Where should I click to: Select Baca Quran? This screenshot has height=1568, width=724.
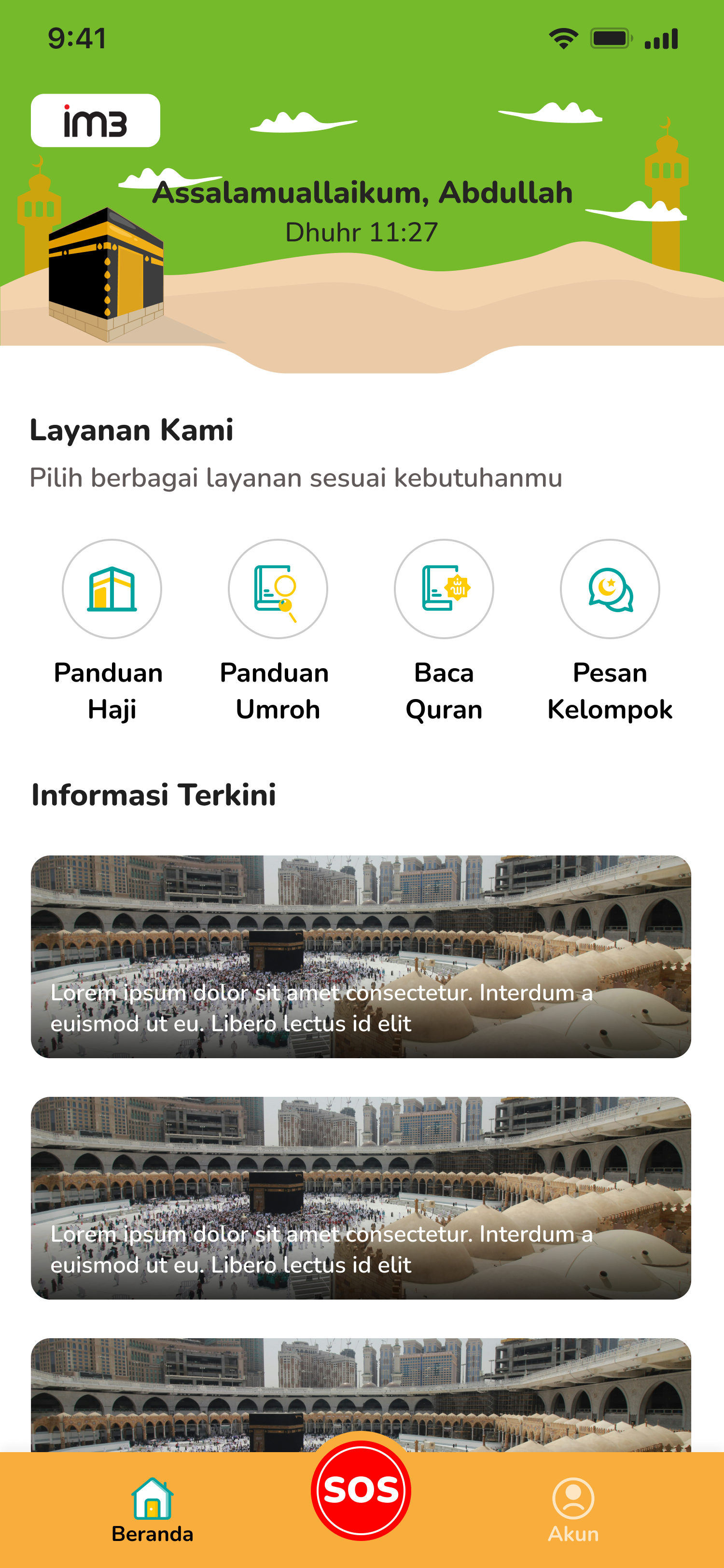[444, 588]
